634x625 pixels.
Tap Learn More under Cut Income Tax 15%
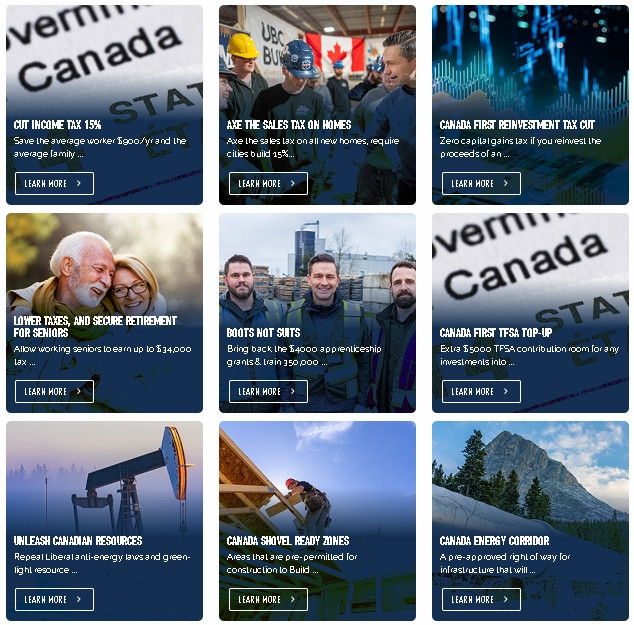point(54,183)
